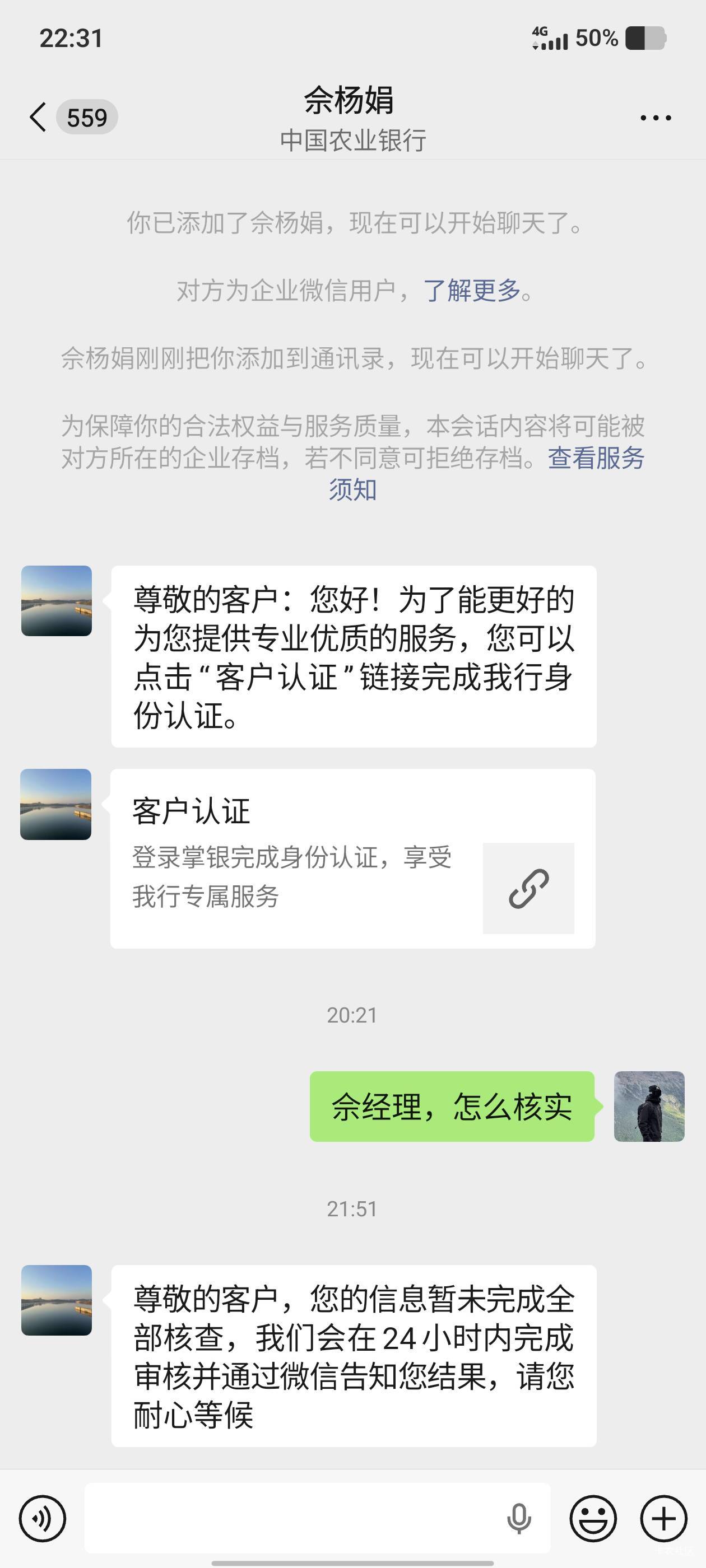Open the chat overflow menu

point(656,118)
